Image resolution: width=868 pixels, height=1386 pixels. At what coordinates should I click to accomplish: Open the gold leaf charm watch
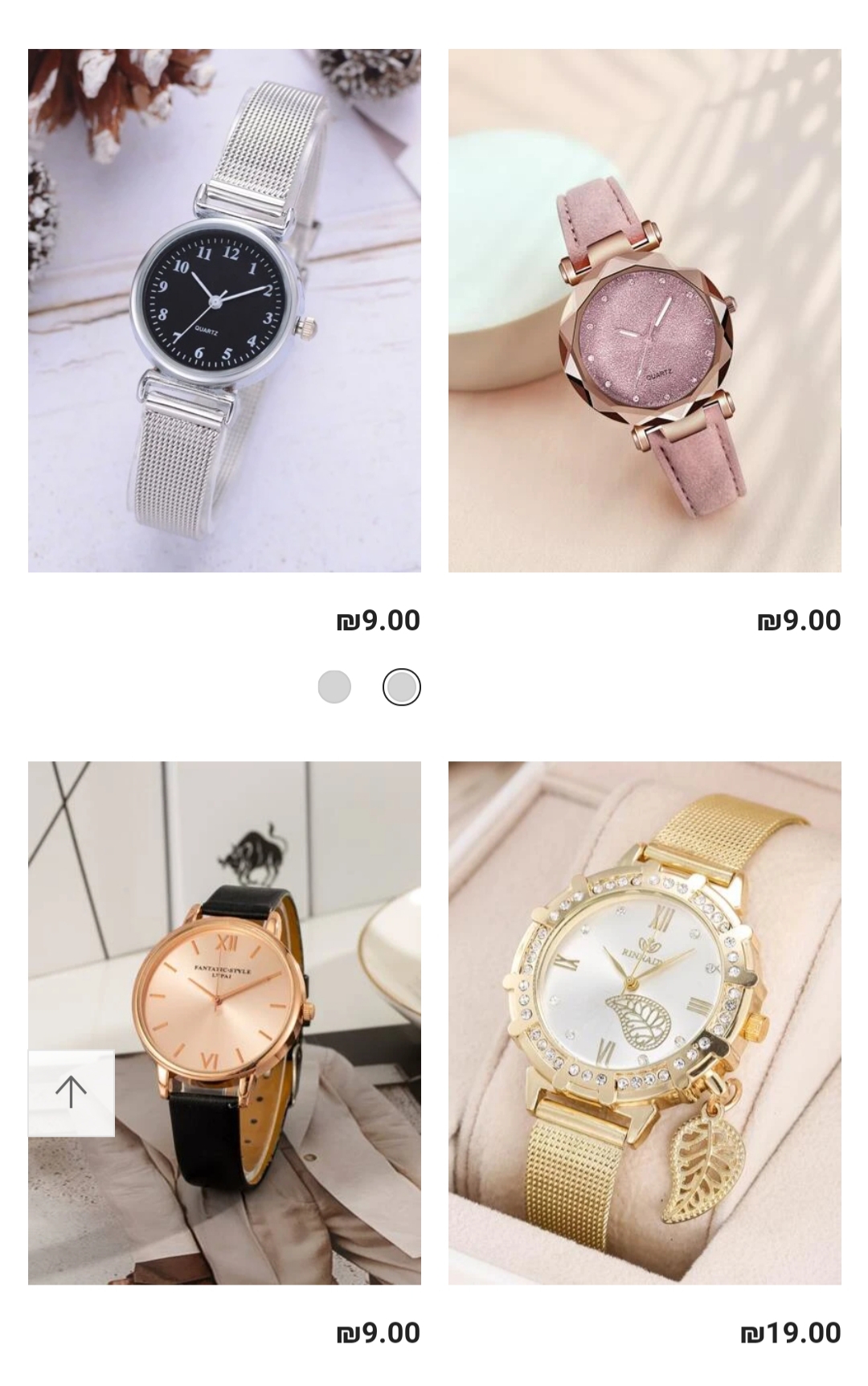pos(645,1023)
